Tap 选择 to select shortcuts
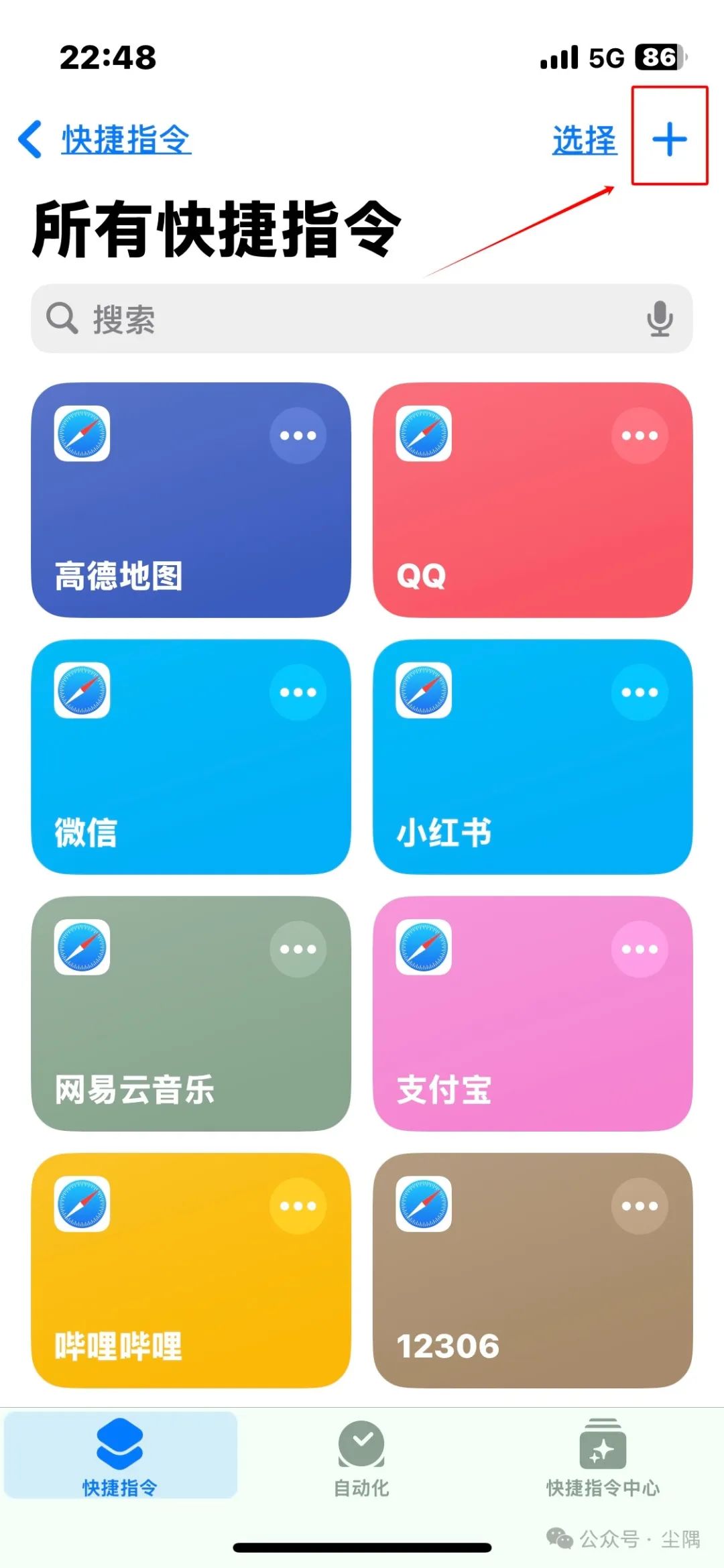This screenshot has height=1568, width=724. click(x=584, y=140)
